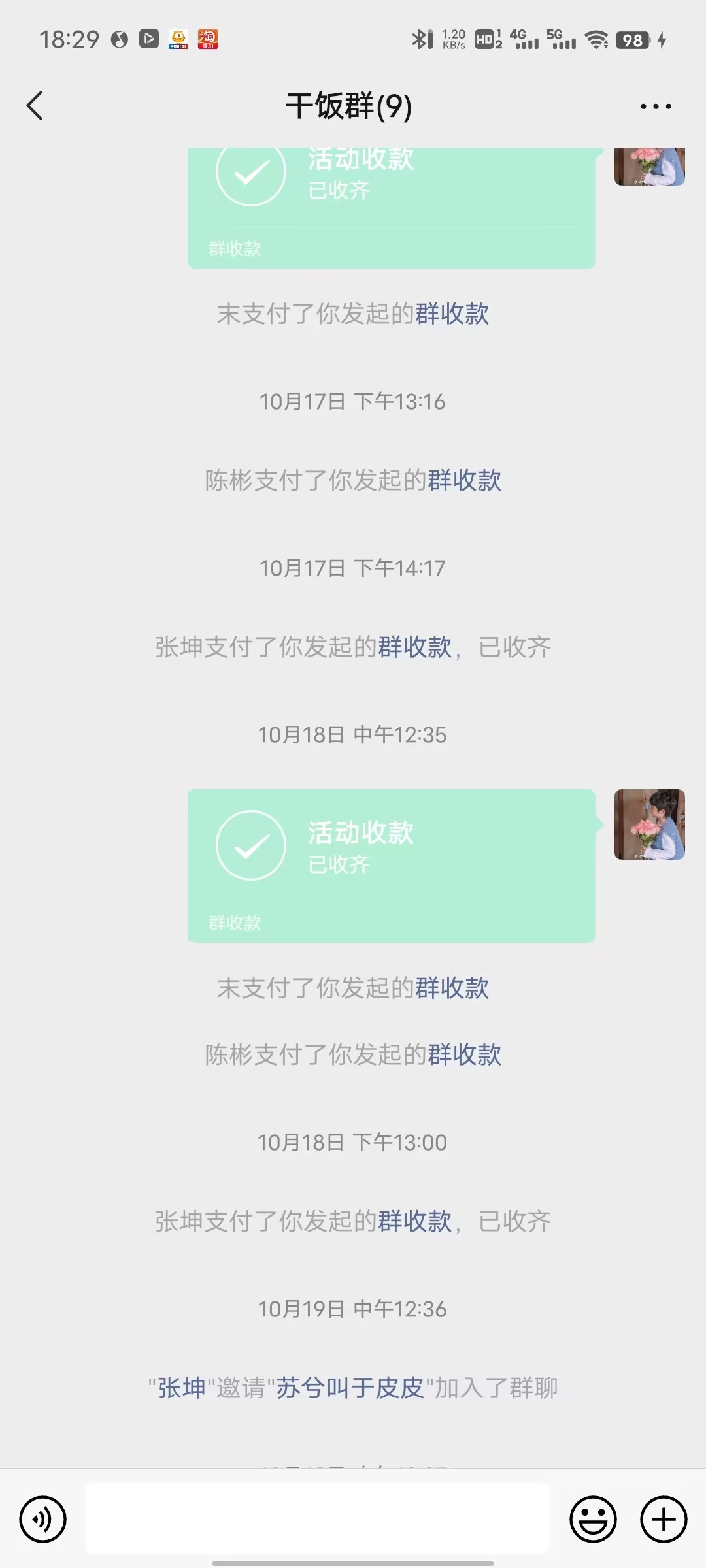This screenshot has width=706, height=1568.
Task: Tap sender avatar beside 10月18日 活动收款 card
Action: click(649, 825)
